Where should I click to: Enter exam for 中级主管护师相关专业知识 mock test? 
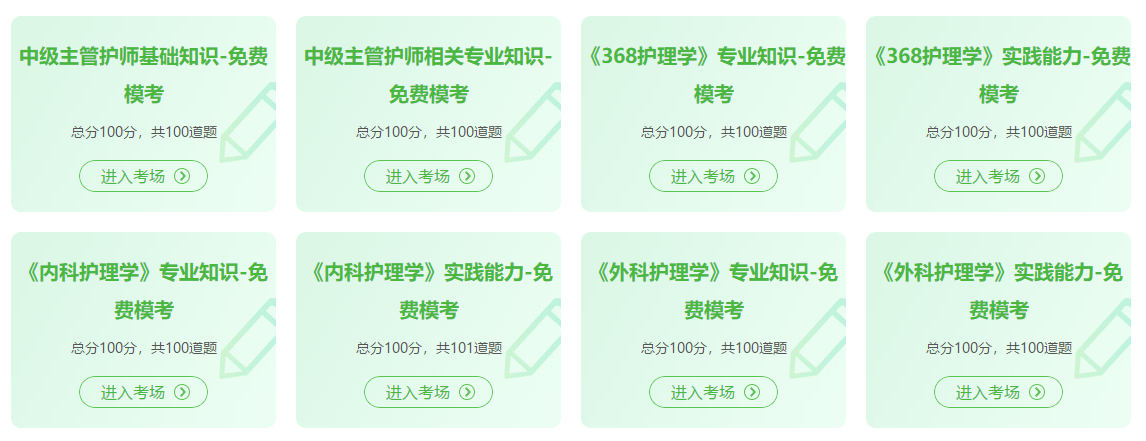(x=428, y=176)
